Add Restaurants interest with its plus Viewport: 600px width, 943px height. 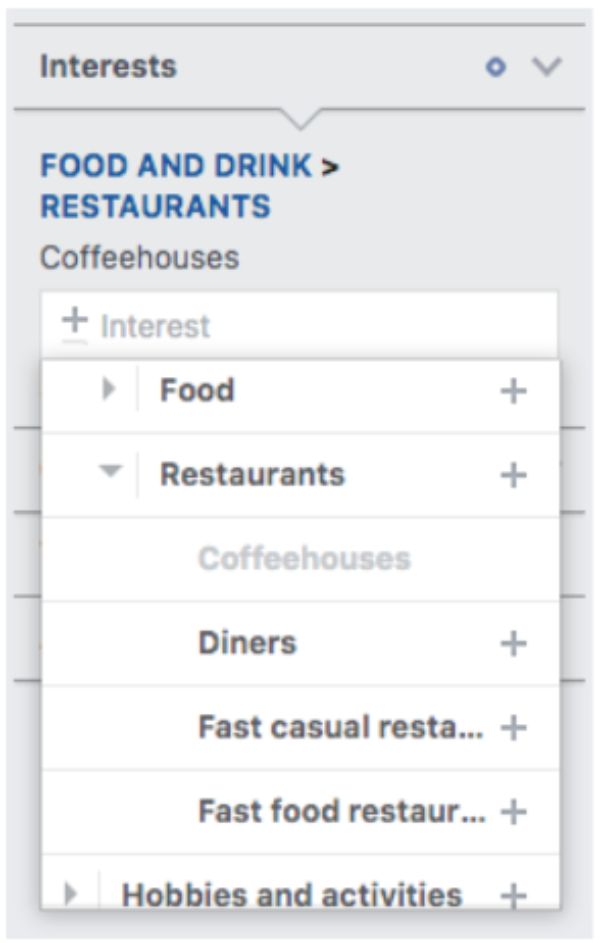(513, 474)
